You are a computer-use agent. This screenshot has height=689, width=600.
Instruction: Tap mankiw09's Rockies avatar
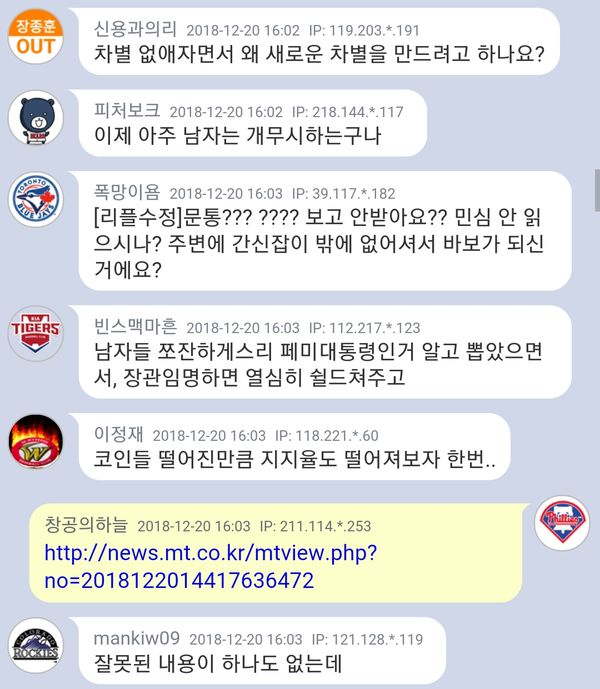tap(35, 647)
